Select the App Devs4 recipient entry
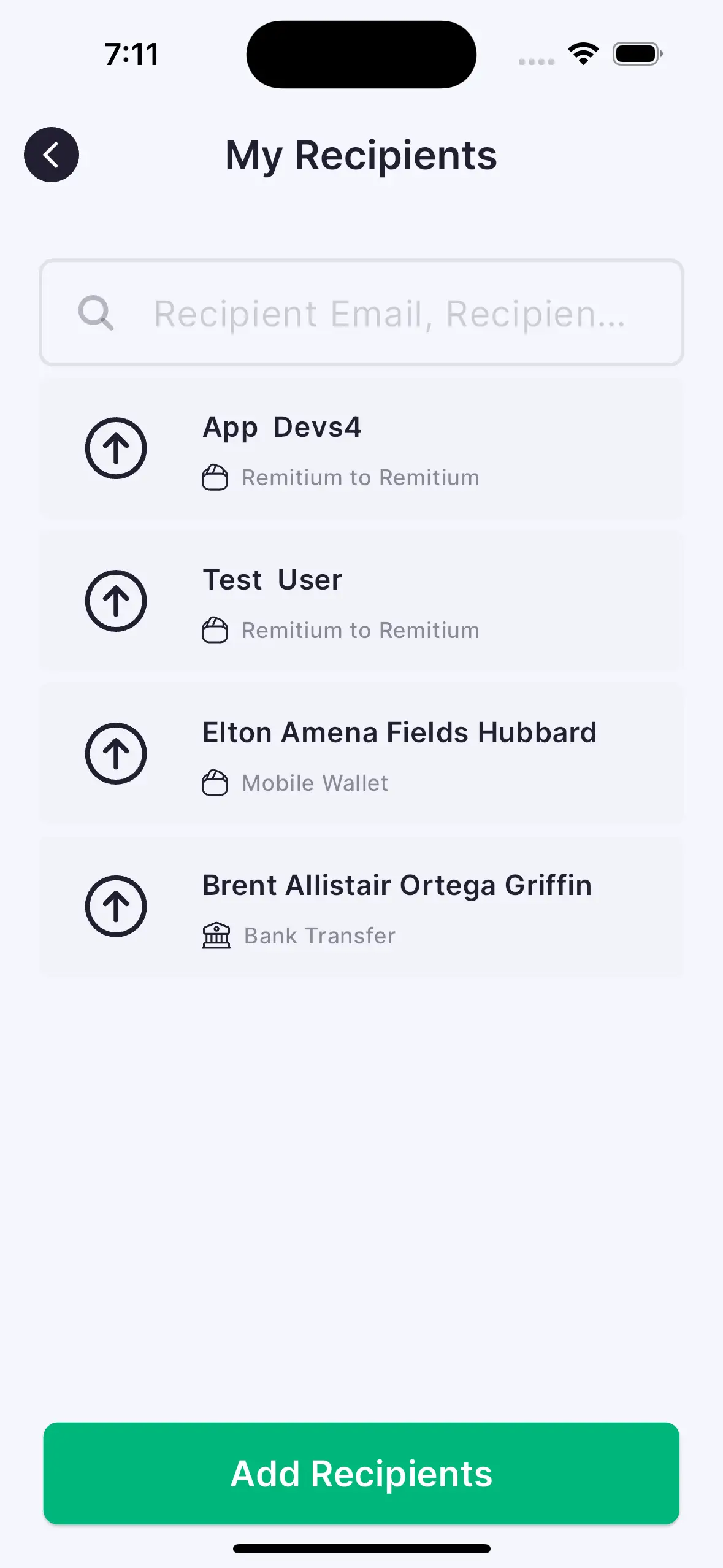This screenshot has width=723, height=1568. click(x=362, y=448)
